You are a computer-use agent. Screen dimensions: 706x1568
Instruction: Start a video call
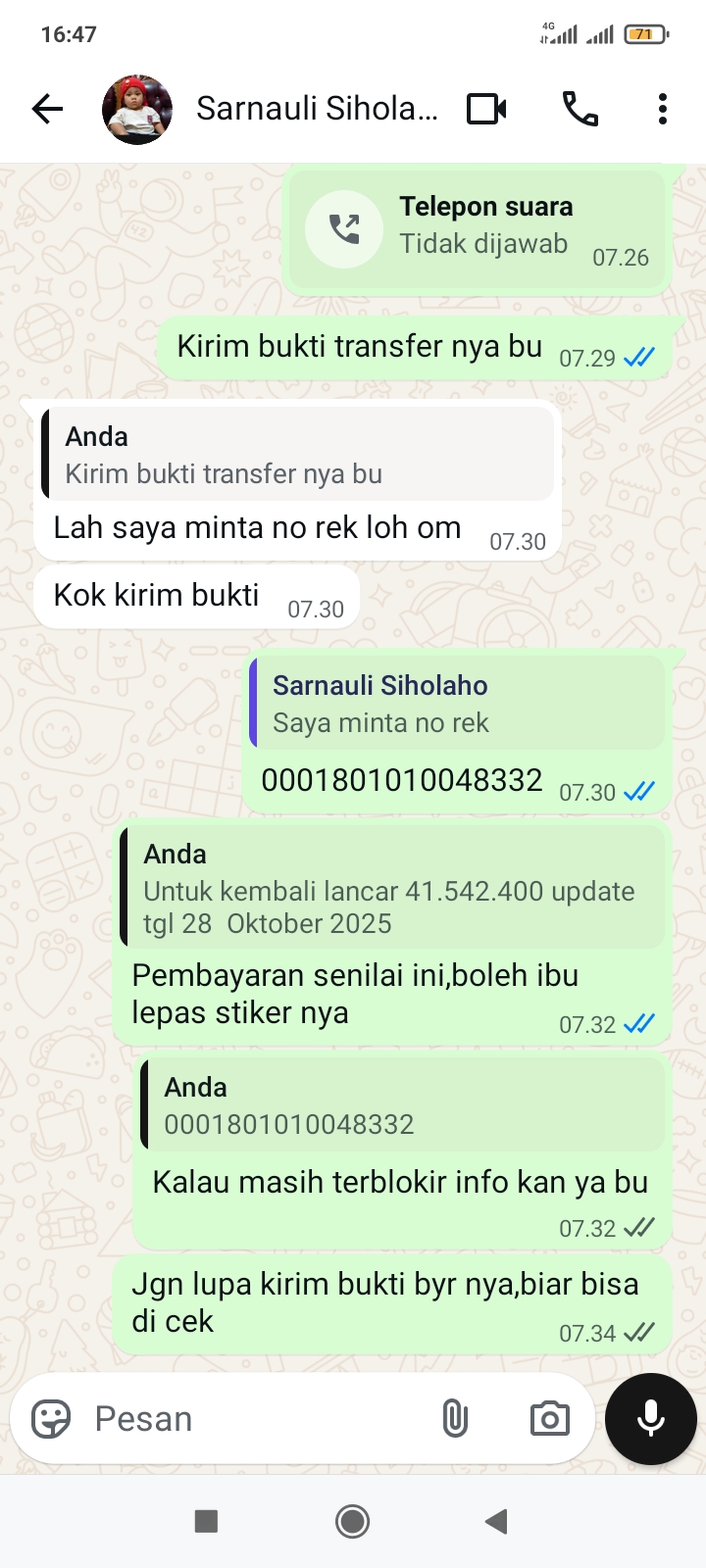coord(486,109)
